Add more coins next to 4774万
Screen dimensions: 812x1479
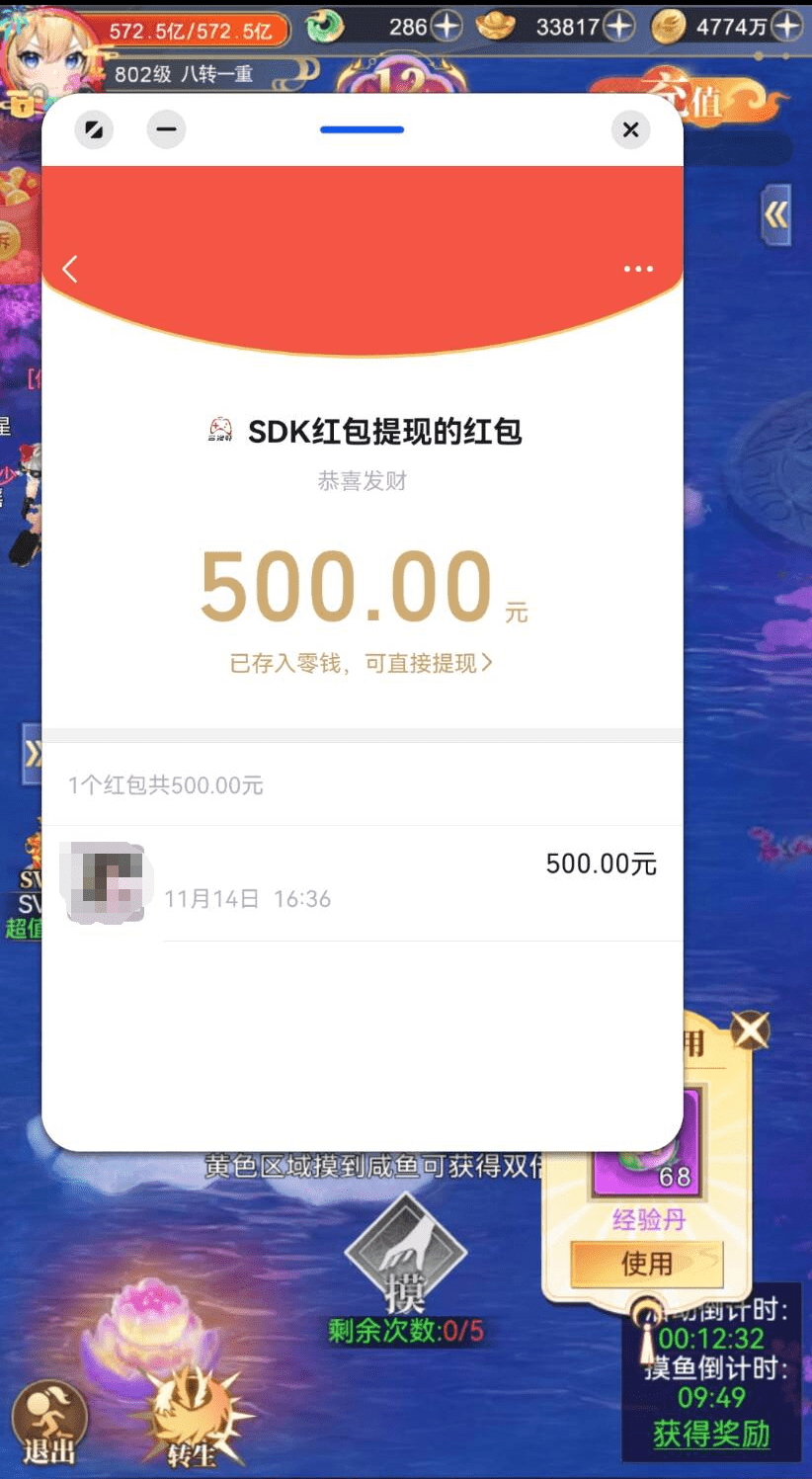coord(787,27)
